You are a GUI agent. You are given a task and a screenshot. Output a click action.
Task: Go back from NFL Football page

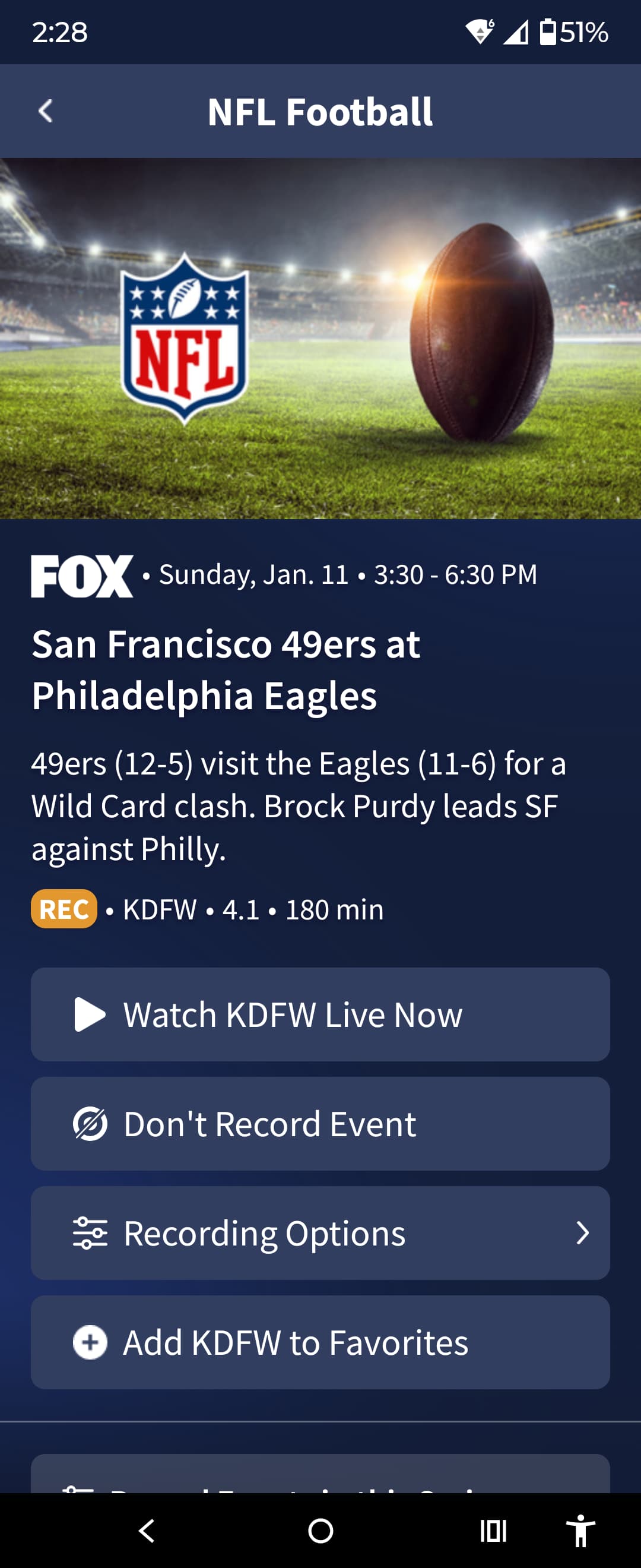click(46, 112)
